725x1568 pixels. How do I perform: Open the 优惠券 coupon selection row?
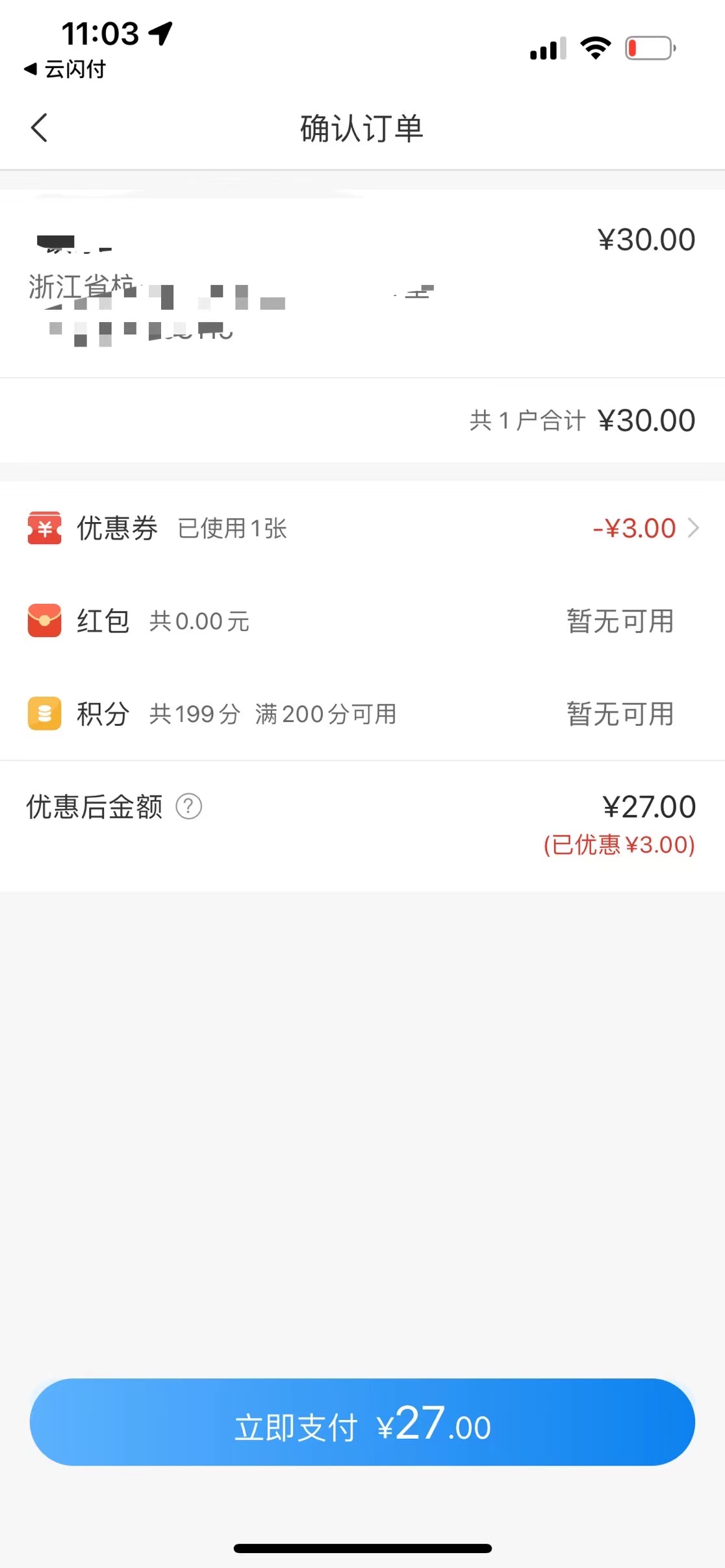coord(363,528)
